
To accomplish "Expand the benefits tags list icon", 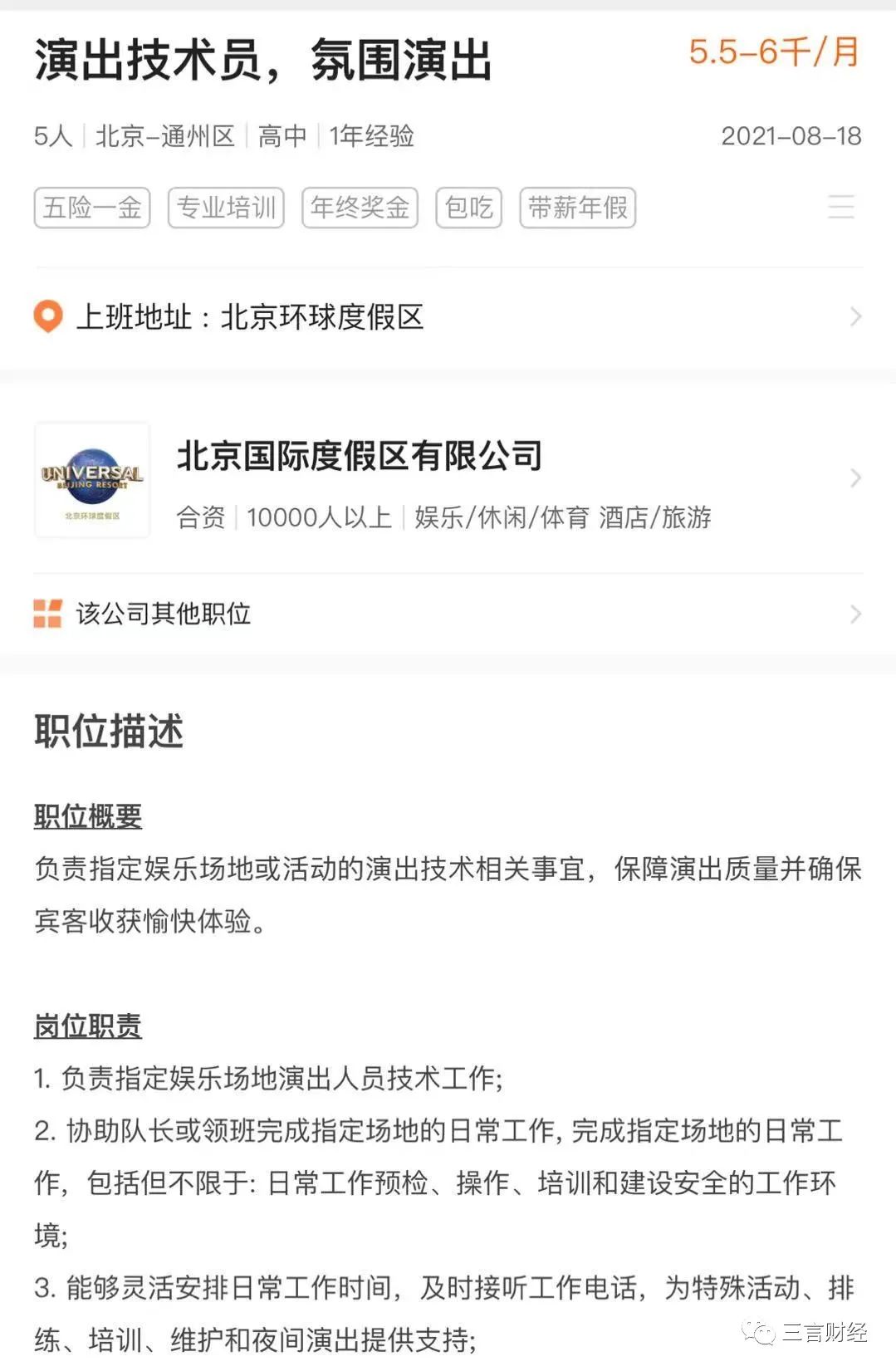I will tap(840, 207).
